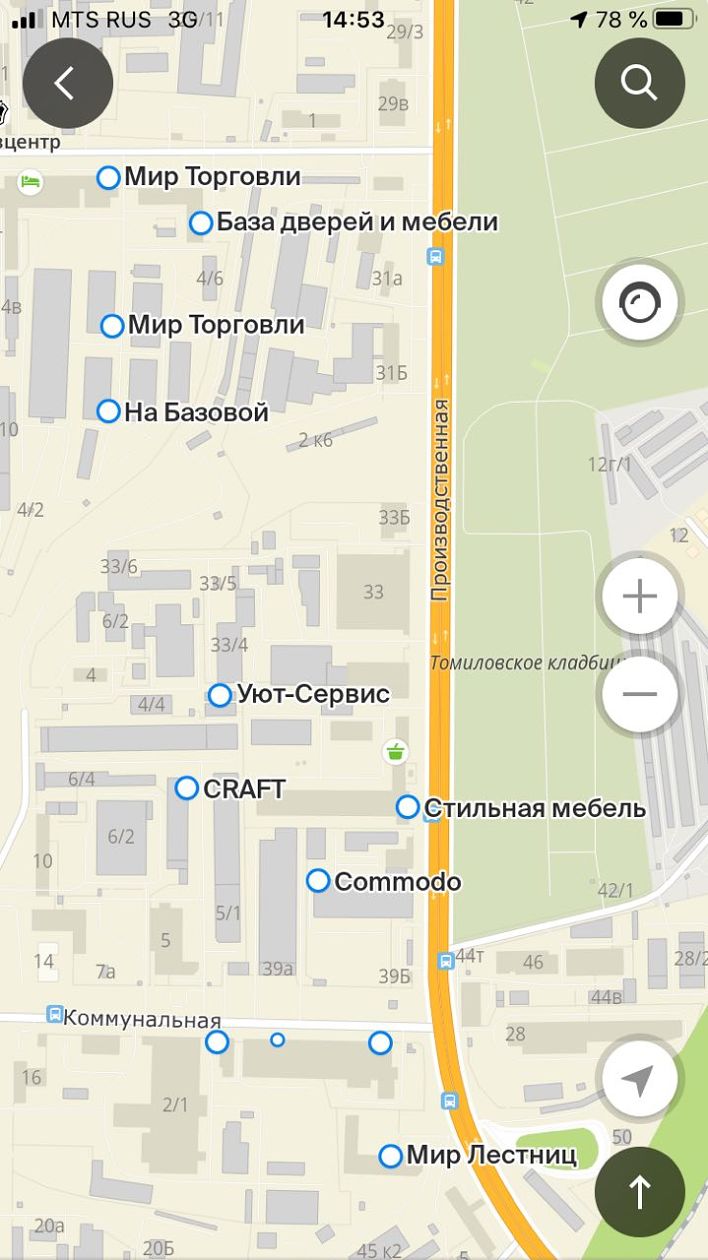Tap the compass orientation button
This screenshot has width=708, height=1260.
tap(639, 302)
